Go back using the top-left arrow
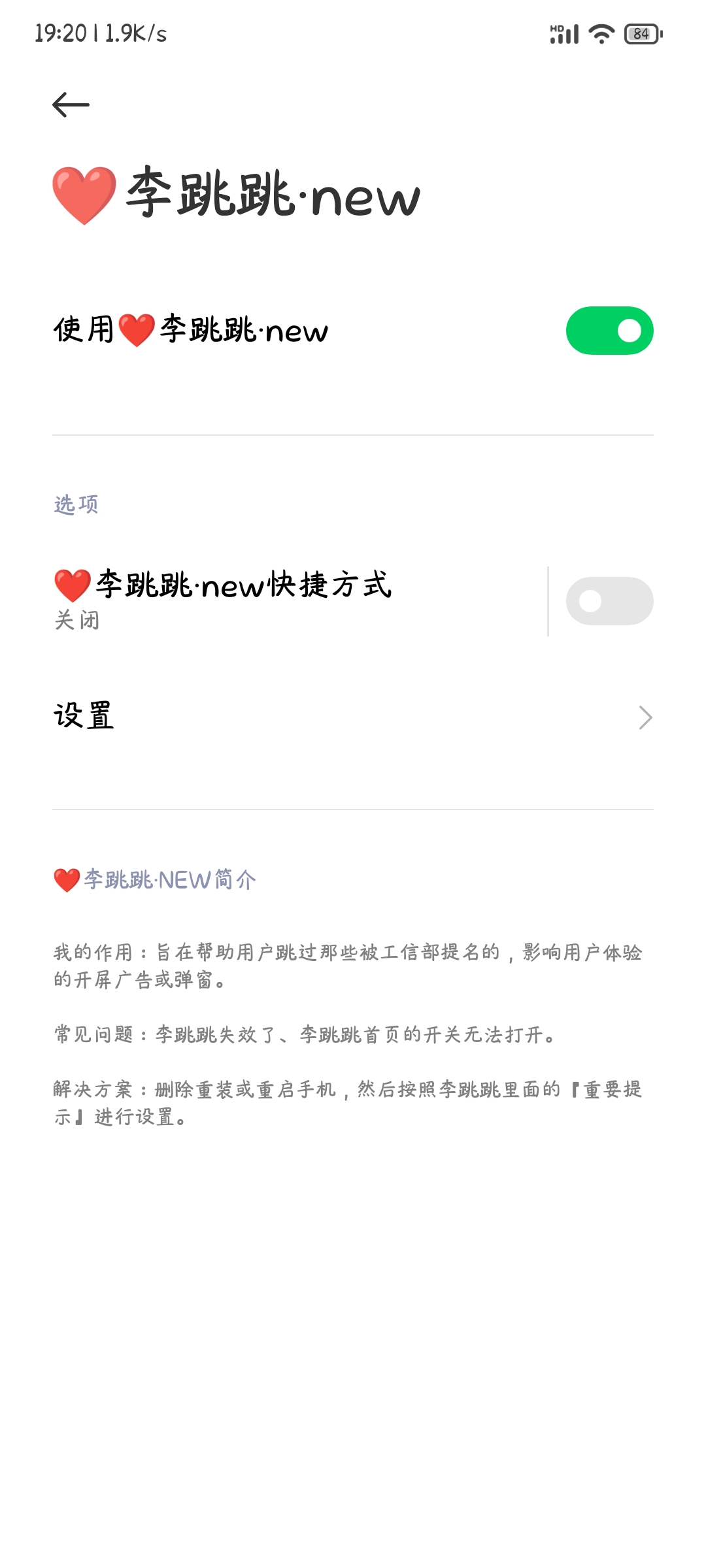The image size is (706, 1568). tap(71, 105)
